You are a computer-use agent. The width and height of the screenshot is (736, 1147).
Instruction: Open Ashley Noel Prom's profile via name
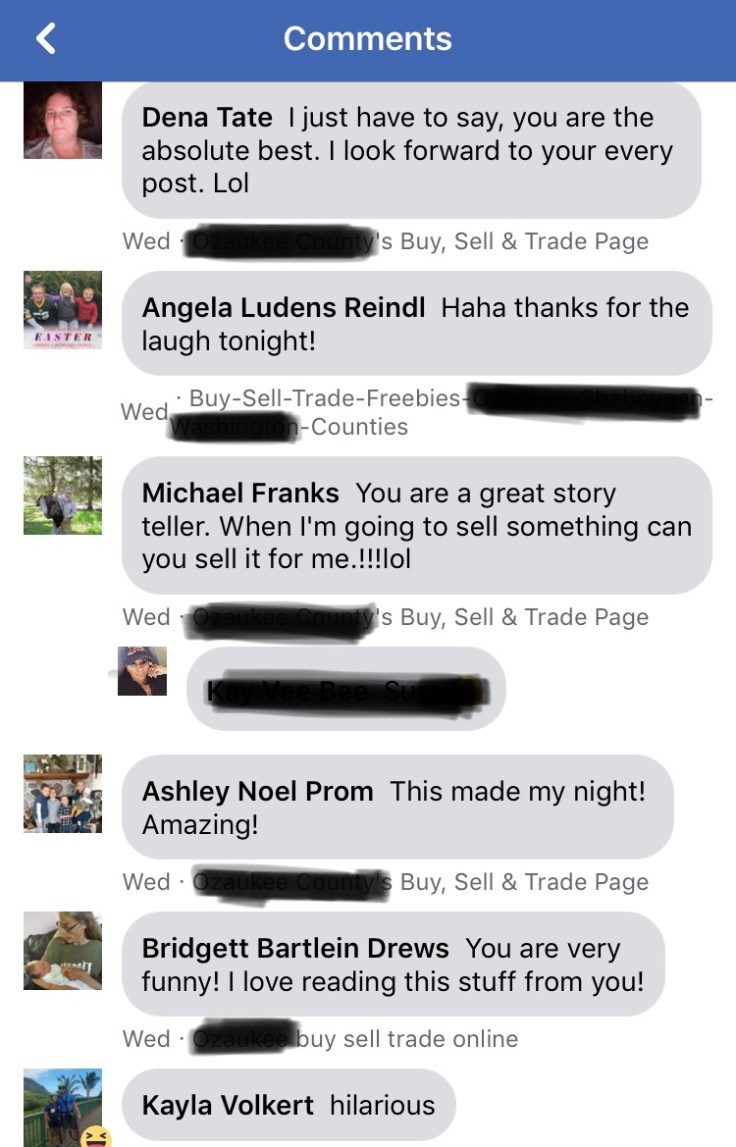(x=257, y=791)
